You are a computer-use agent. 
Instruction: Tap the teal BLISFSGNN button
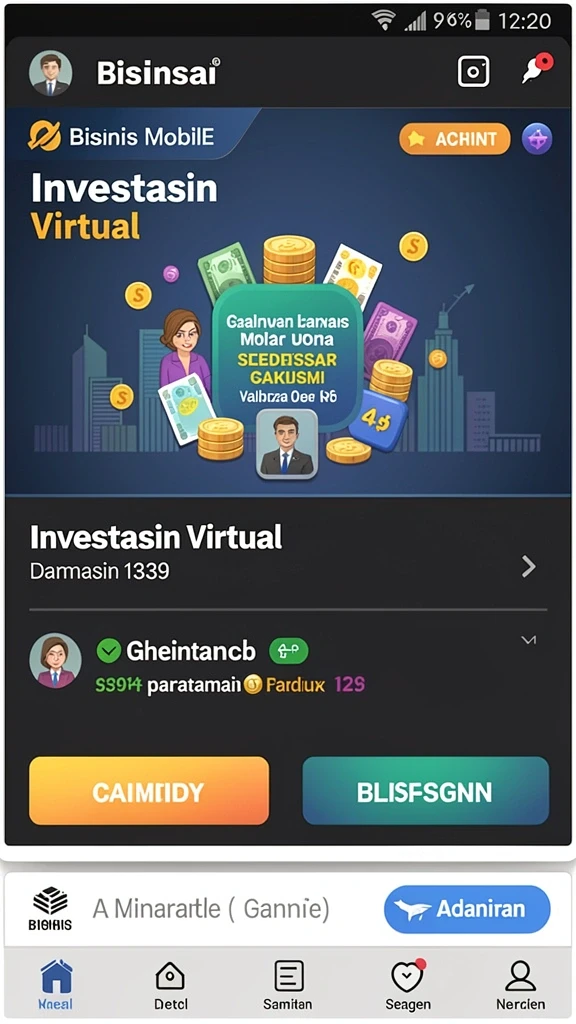[425, 791]
